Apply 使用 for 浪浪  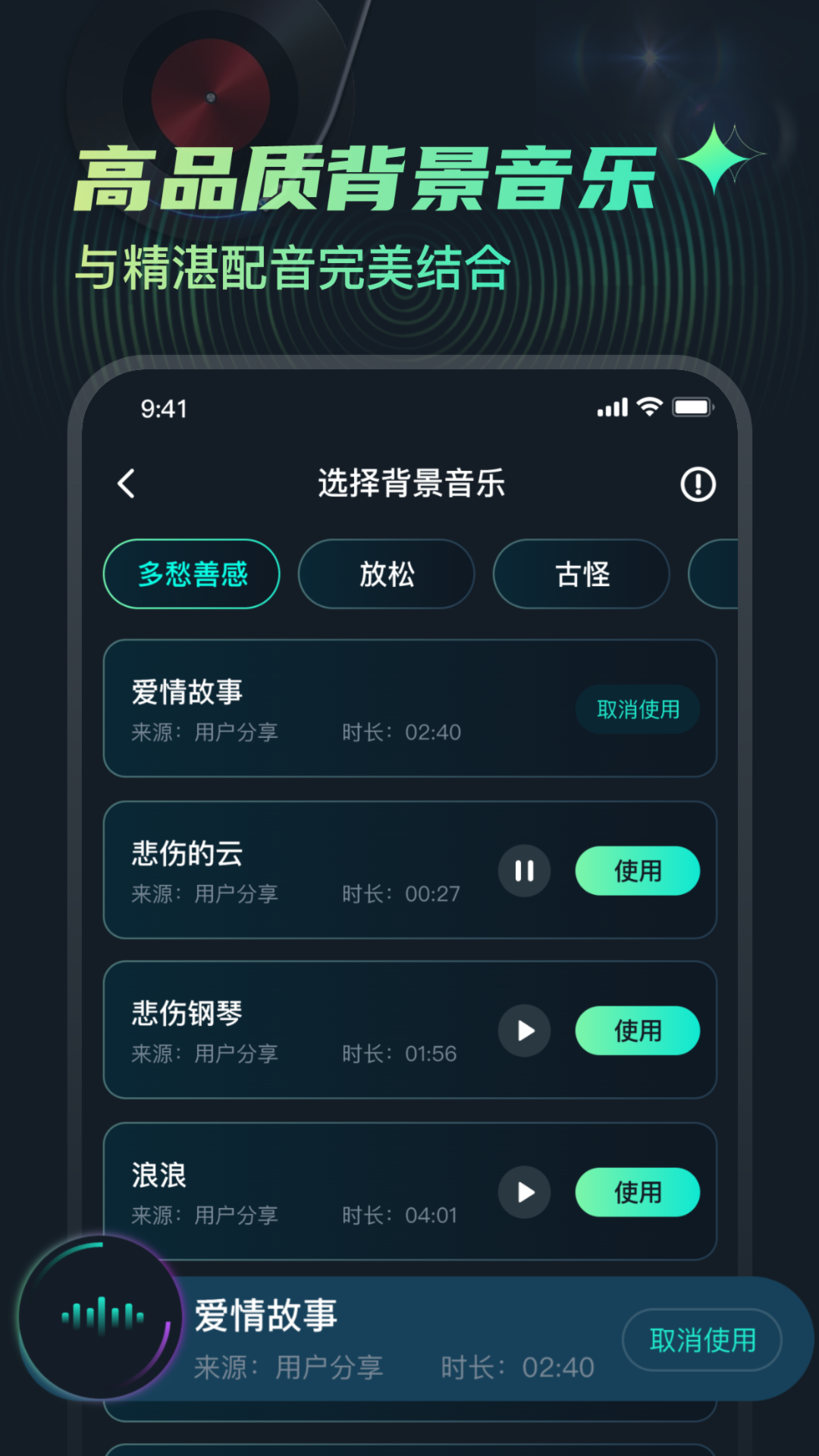(638, 1192)
